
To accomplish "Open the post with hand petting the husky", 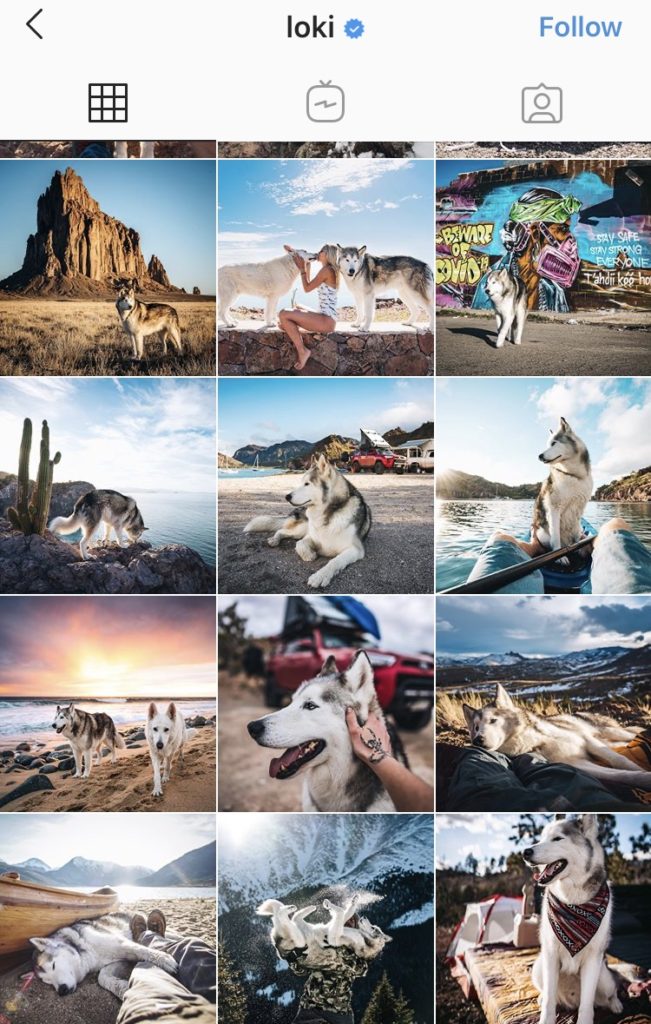I will tap(325, 703).
